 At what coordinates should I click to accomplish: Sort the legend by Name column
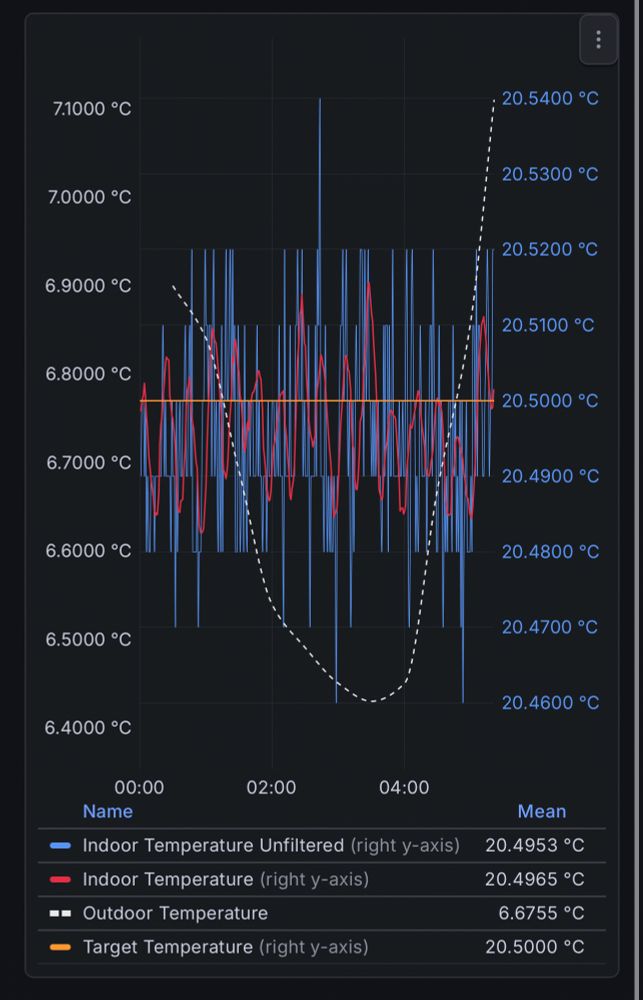[108, 811]
